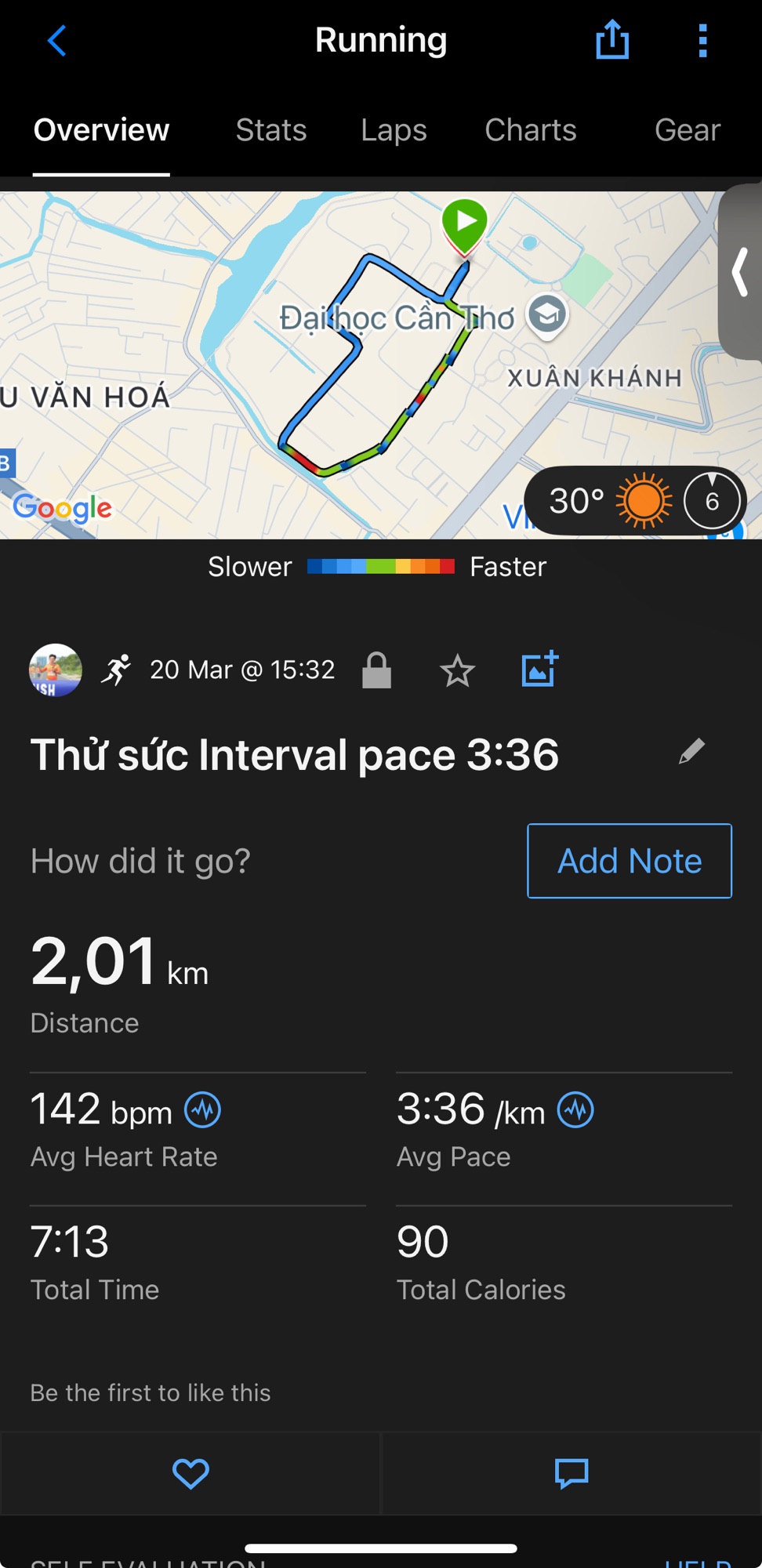Open the 30° weather details badge
This screenshot has width=762, height=1568.
[x=633, y=500]
